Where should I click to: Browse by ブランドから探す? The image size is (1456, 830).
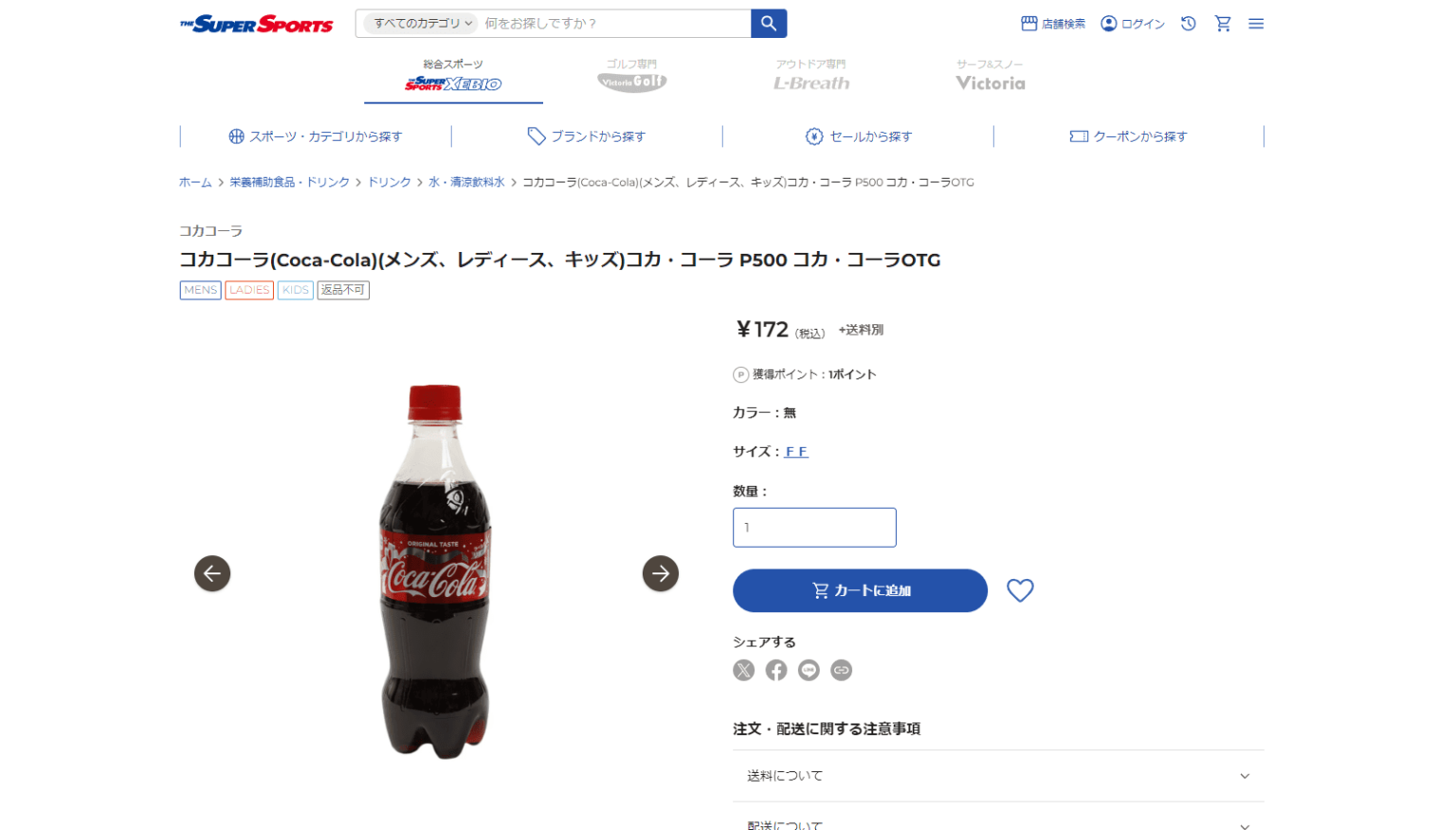587,136
